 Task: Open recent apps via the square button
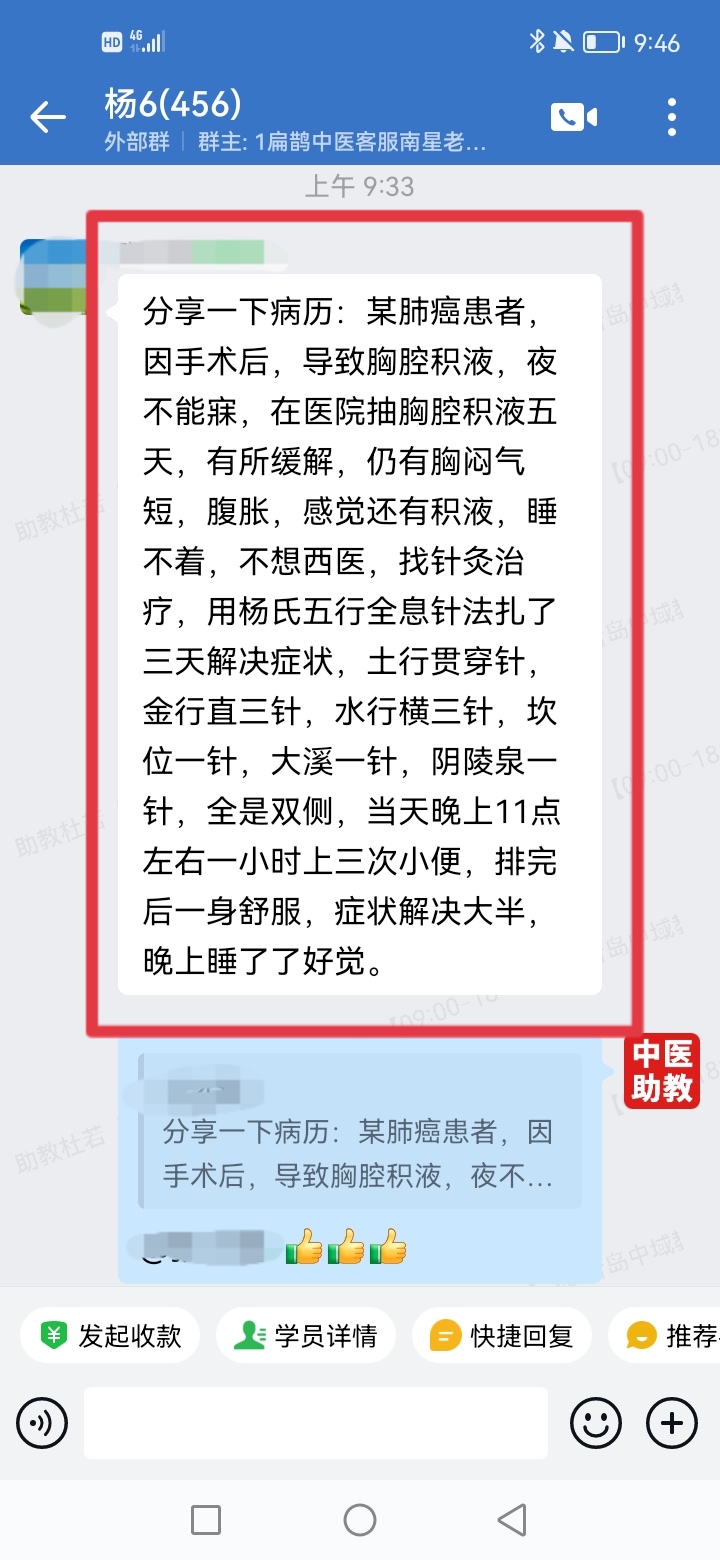click(206, 1520)
